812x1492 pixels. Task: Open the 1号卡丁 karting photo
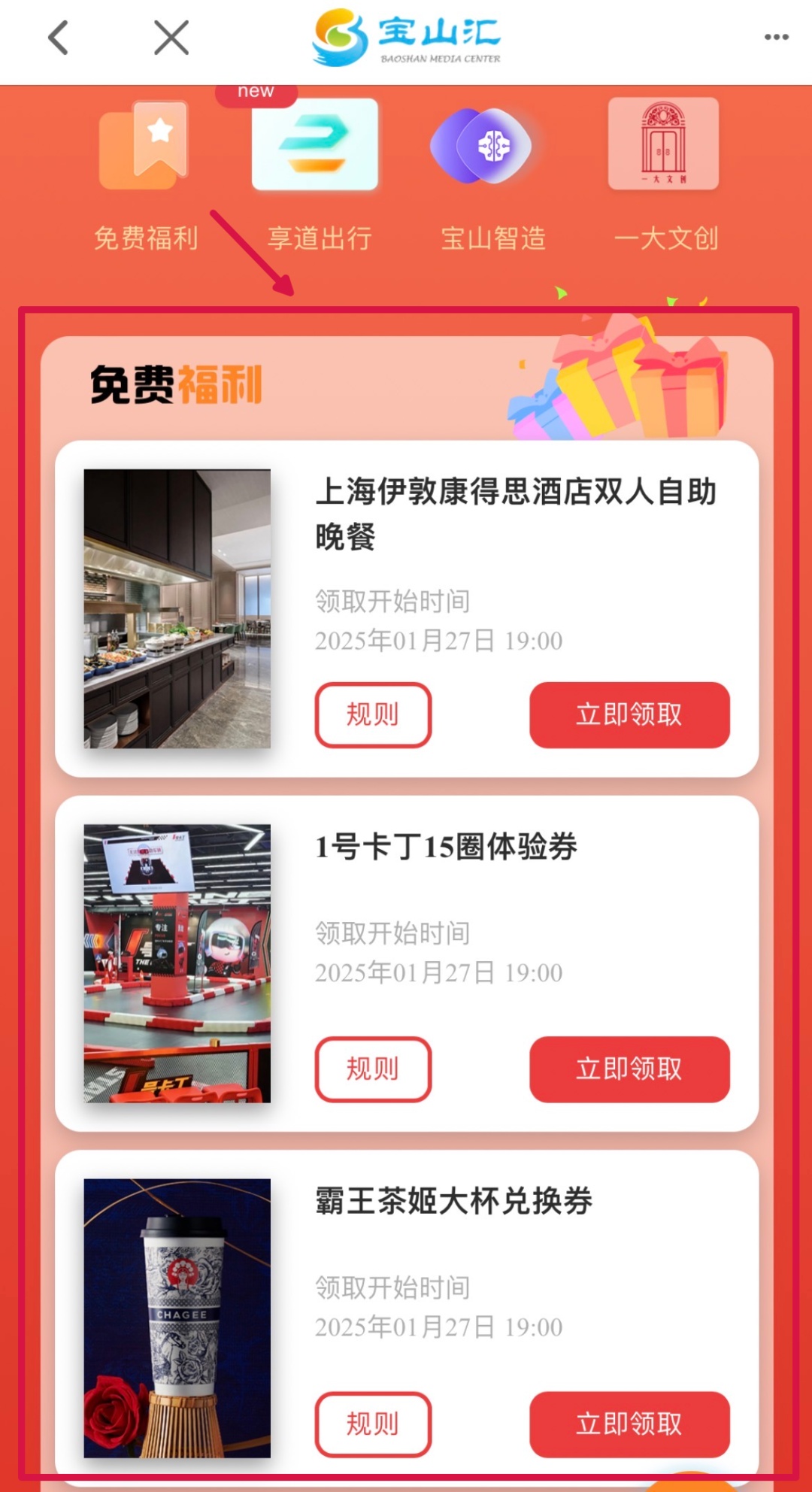coord(177,963)
